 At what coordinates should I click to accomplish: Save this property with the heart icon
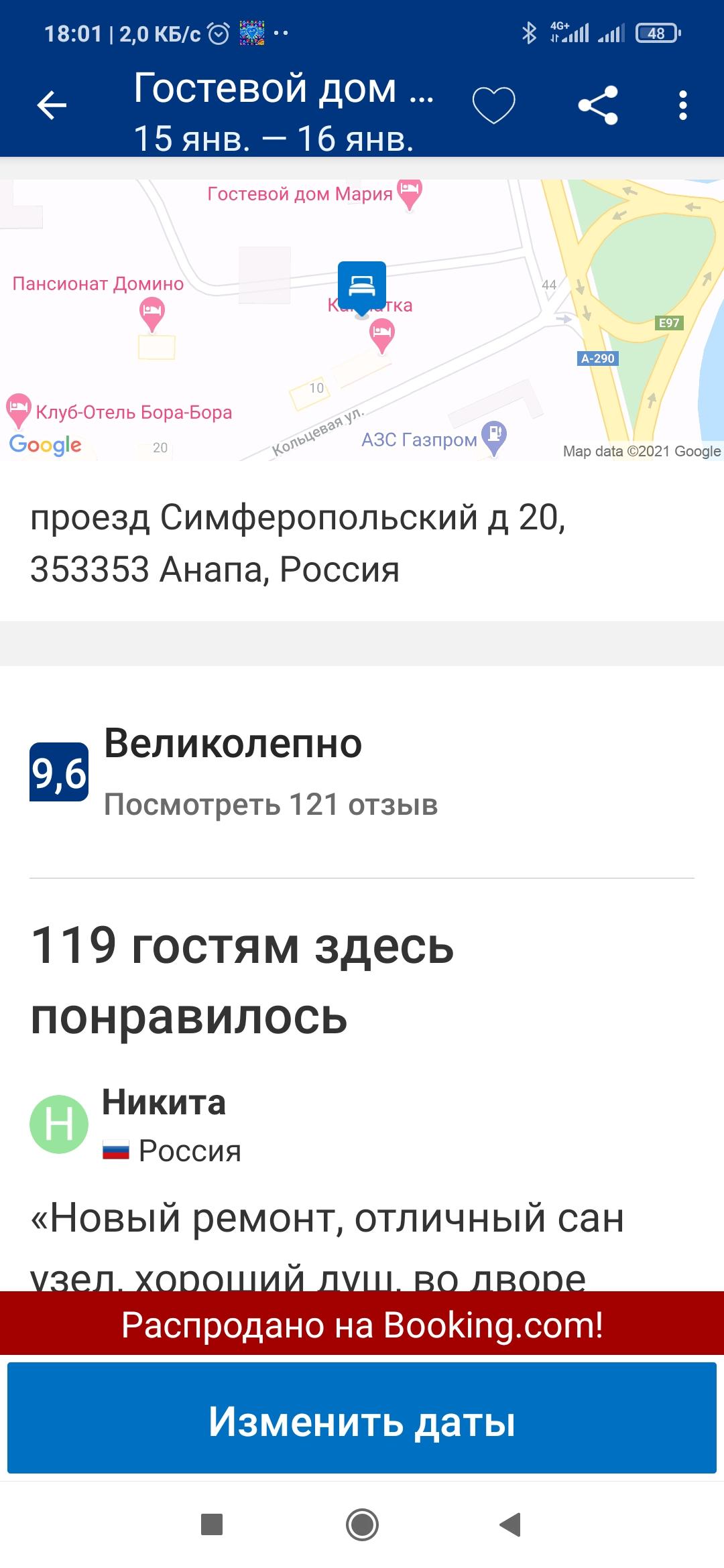(493, 105)
